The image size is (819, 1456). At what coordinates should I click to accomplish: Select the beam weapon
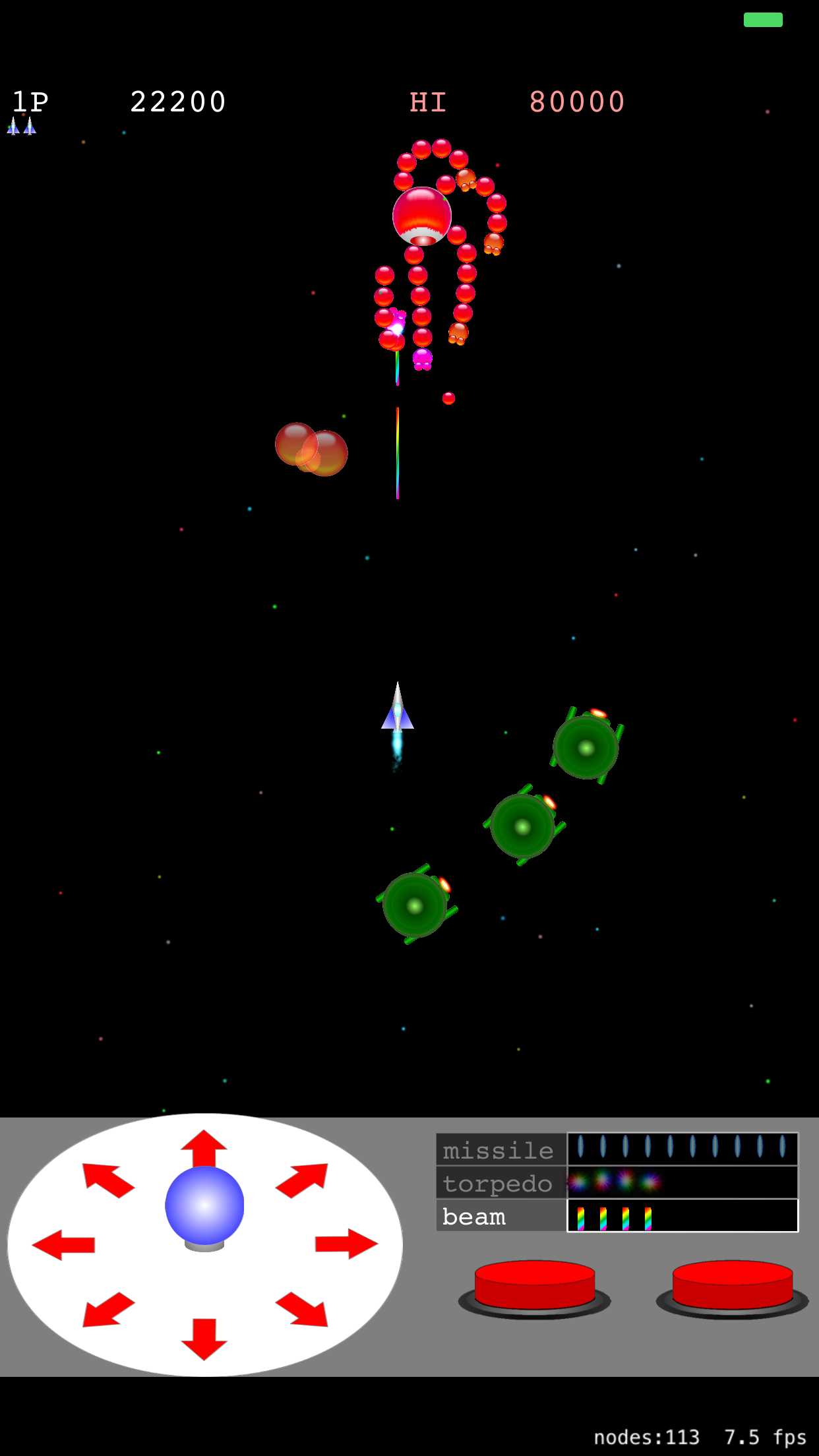(x=499, y=1217)
